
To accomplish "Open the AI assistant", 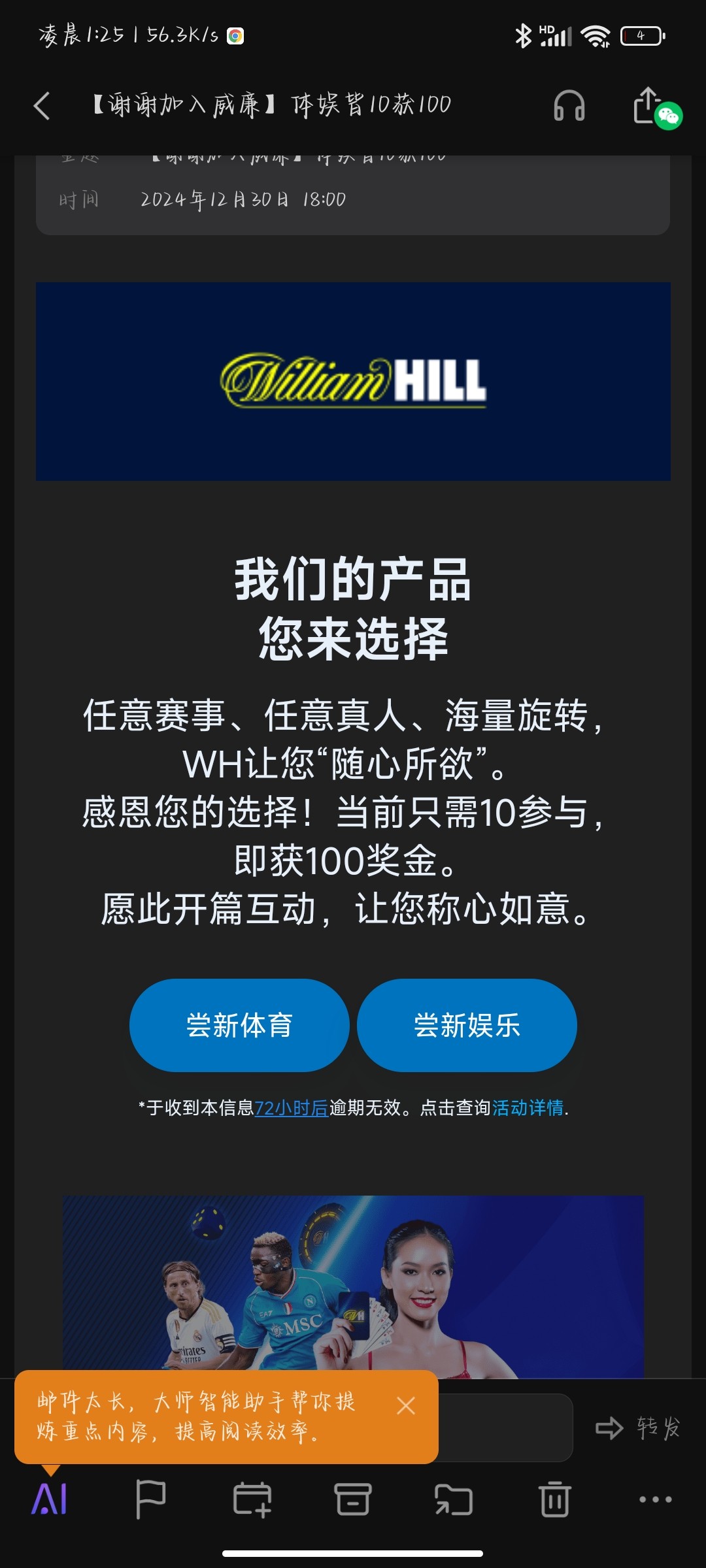I will (x=50, y=1499).
